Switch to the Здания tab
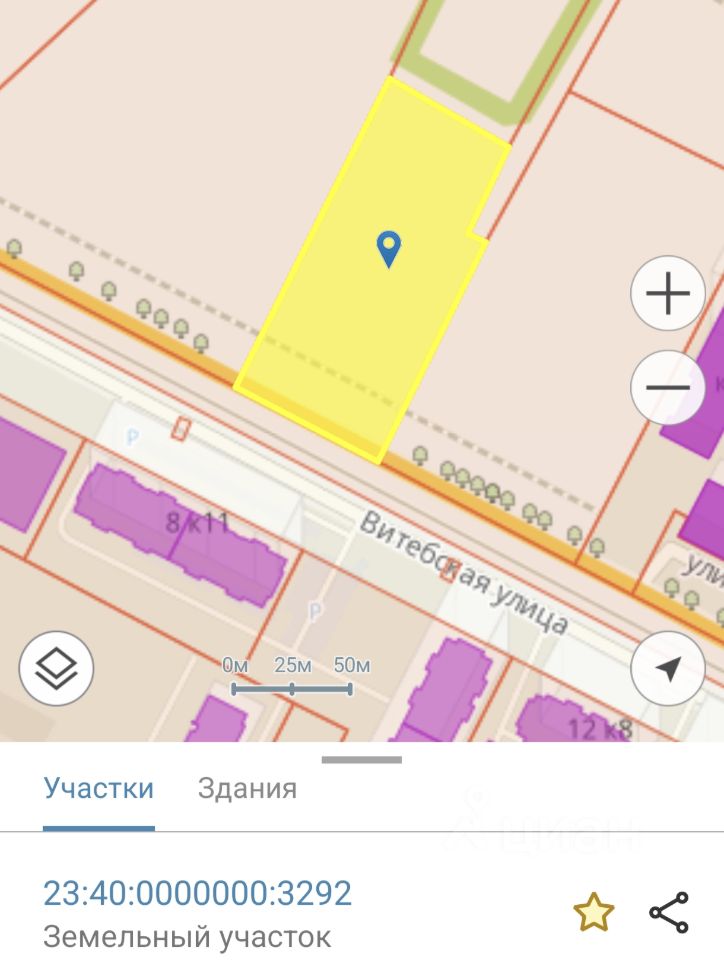The width and height of the screenshot is (724, 960). (x=247, y=788)
